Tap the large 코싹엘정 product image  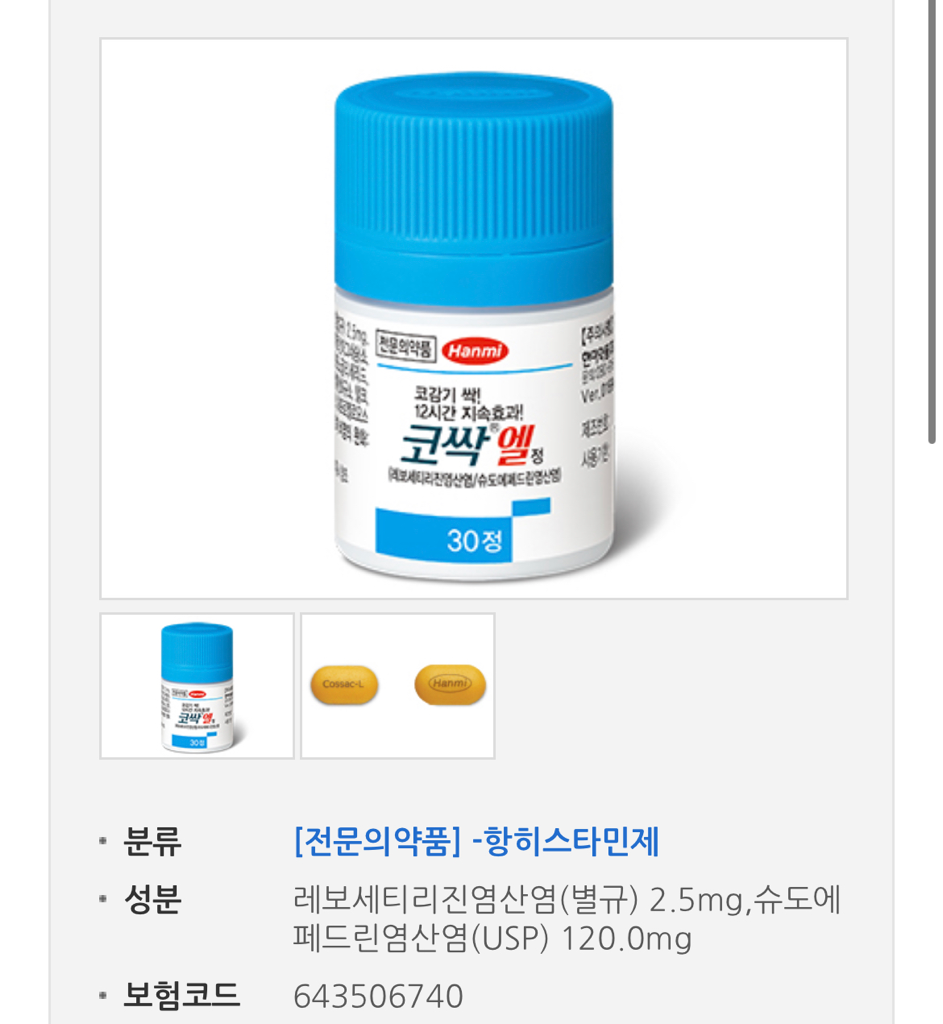point(474,320)
